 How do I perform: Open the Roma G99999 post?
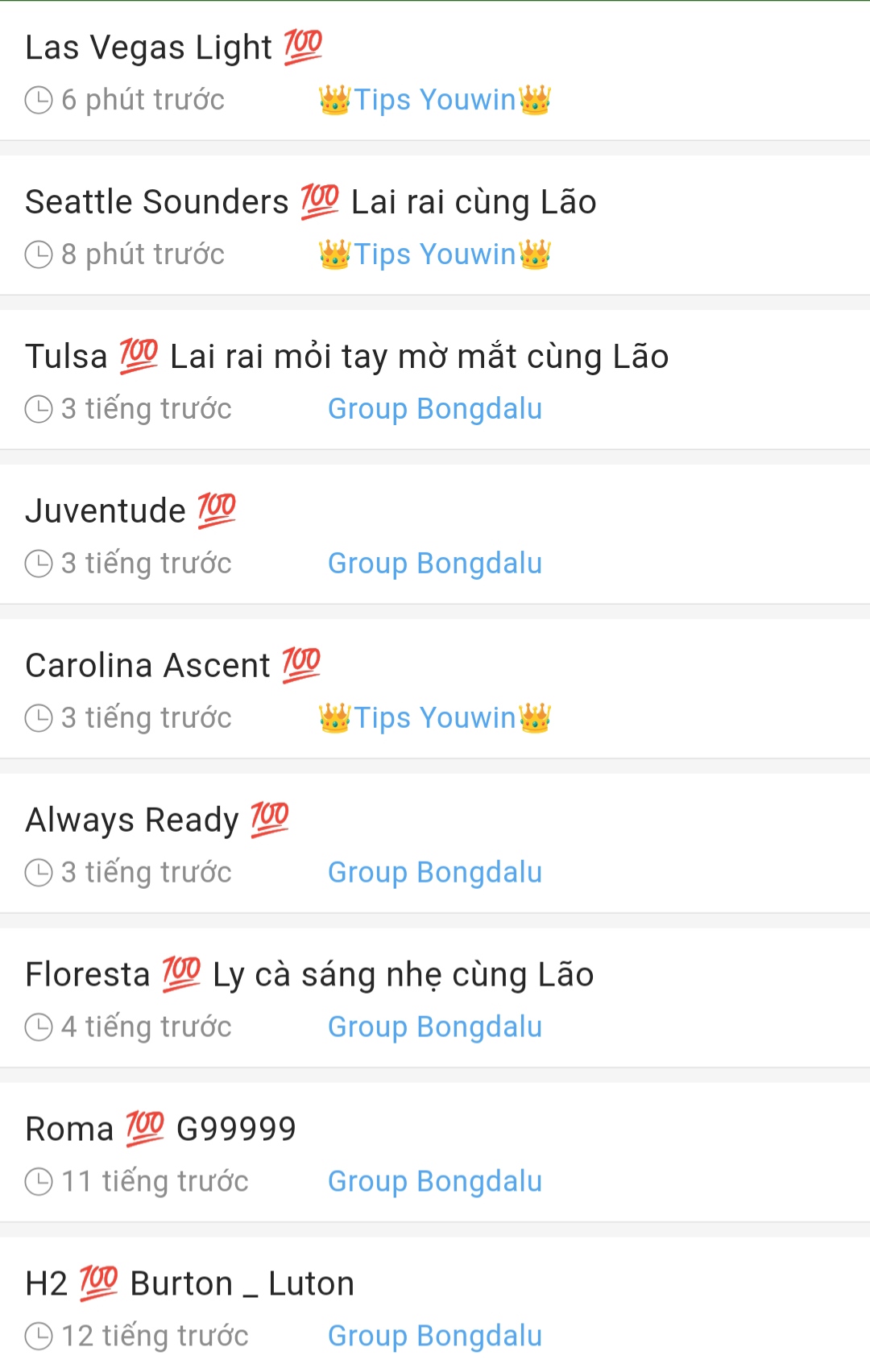(160, 1130)
